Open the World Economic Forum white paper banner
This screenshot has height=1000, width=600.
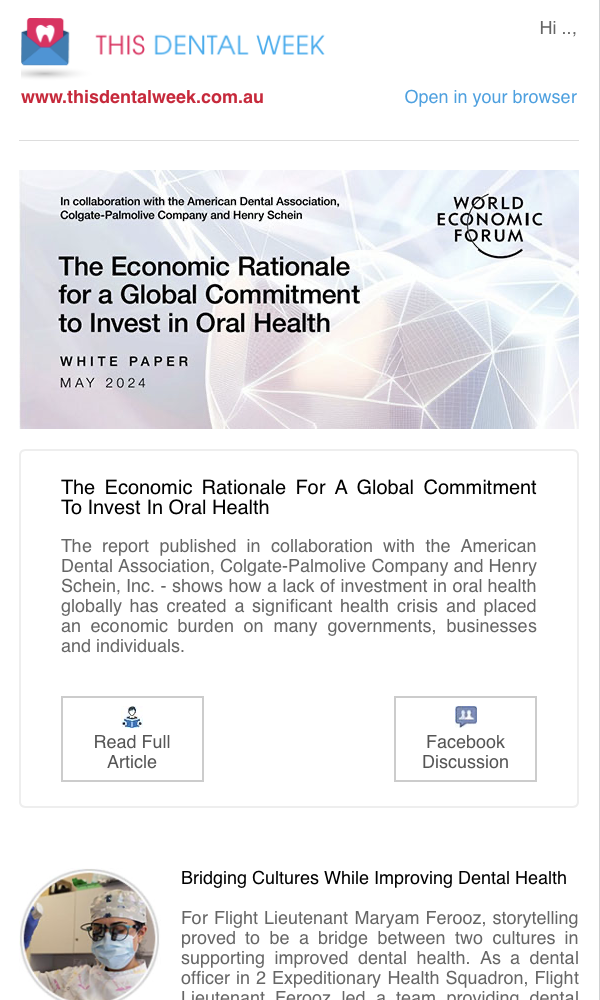pyautogui.click(x=299, y=299)
